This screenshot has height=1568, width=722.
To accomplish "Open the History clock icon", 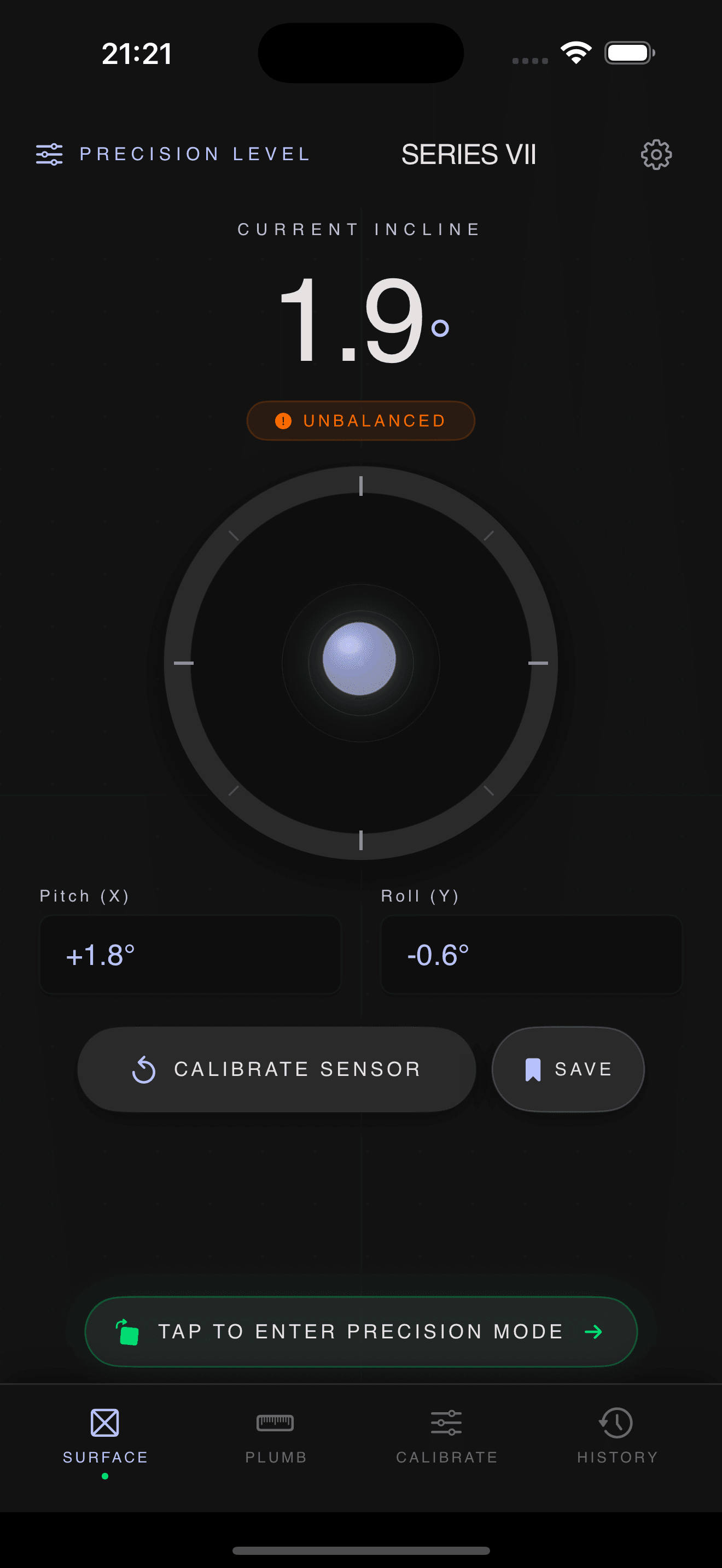I will (x=616, y=1423).
